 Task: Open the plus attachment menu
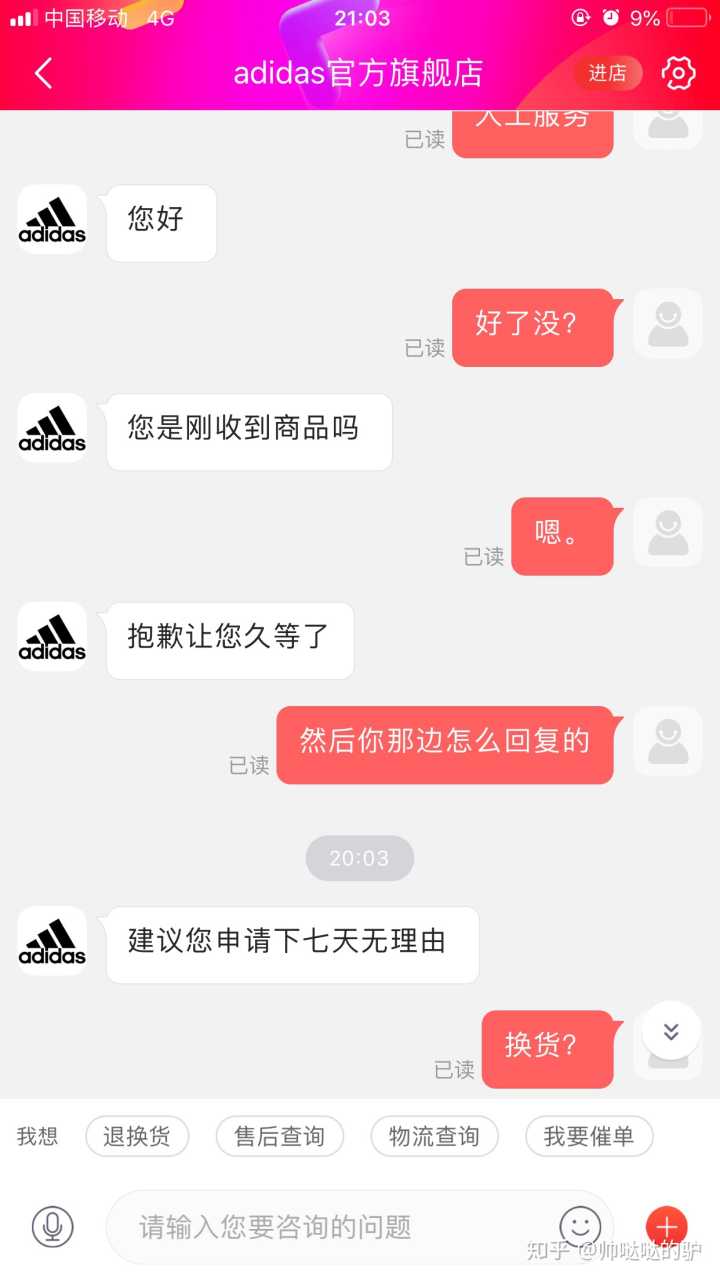[x=666, y=1226]
